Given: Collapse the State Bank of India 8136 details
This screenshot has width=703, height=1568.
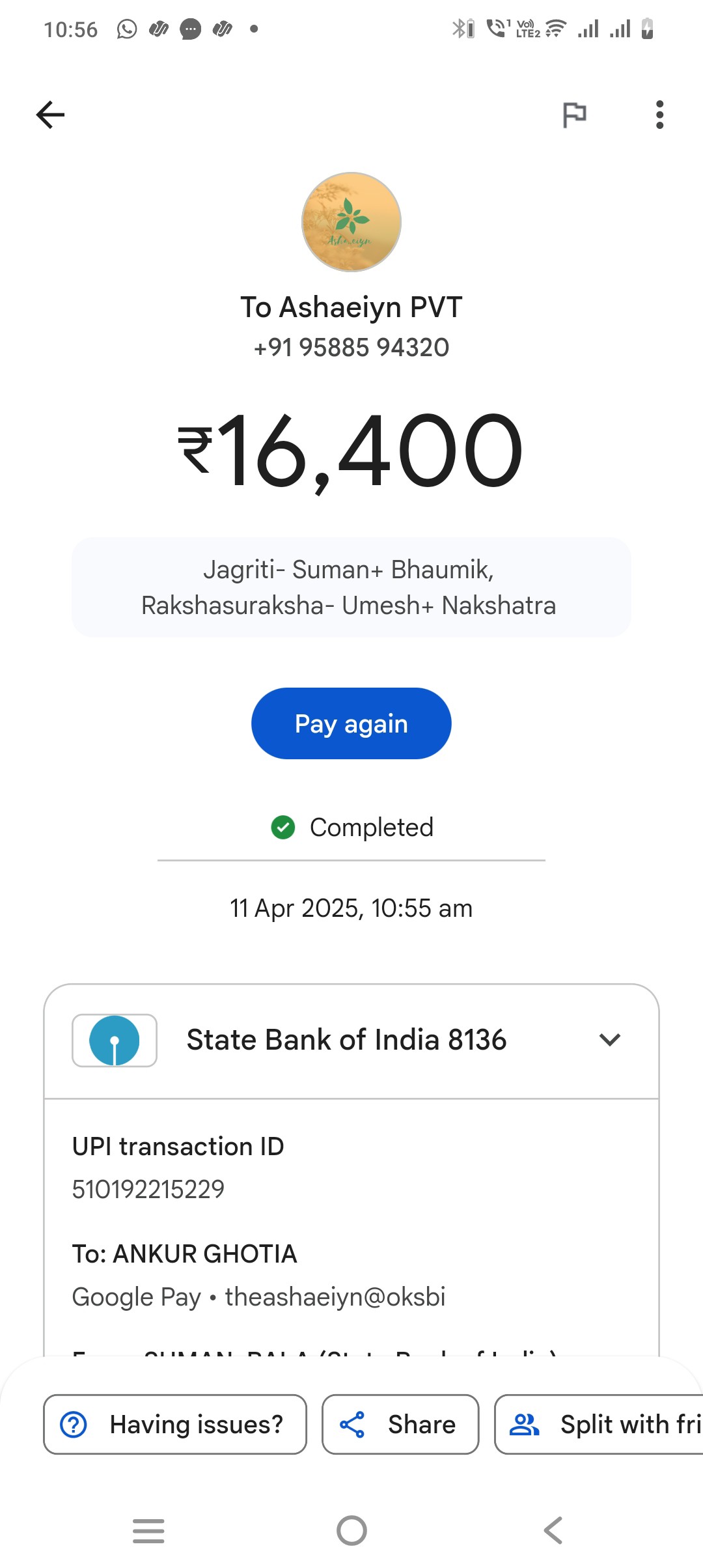Looking at the screenshot, I should (610, 1040).
